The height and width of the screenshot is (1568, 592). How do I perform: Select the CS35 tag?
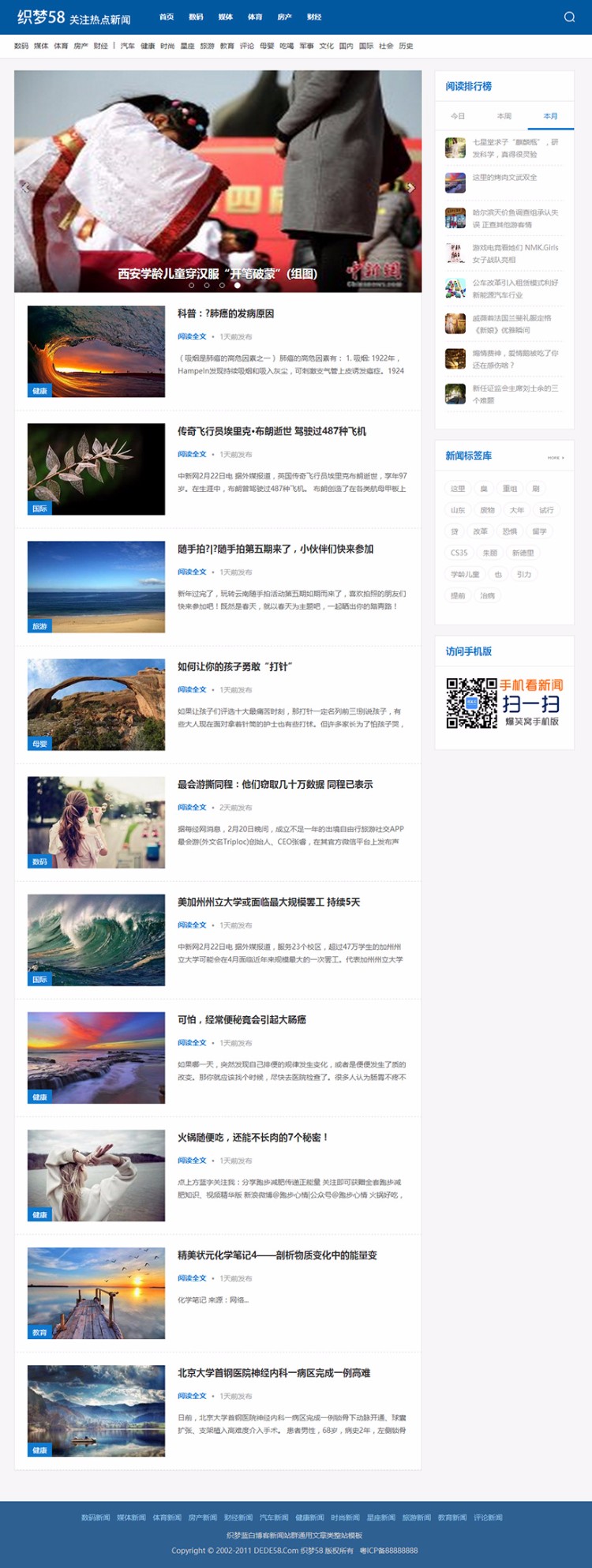pos(458,552)
